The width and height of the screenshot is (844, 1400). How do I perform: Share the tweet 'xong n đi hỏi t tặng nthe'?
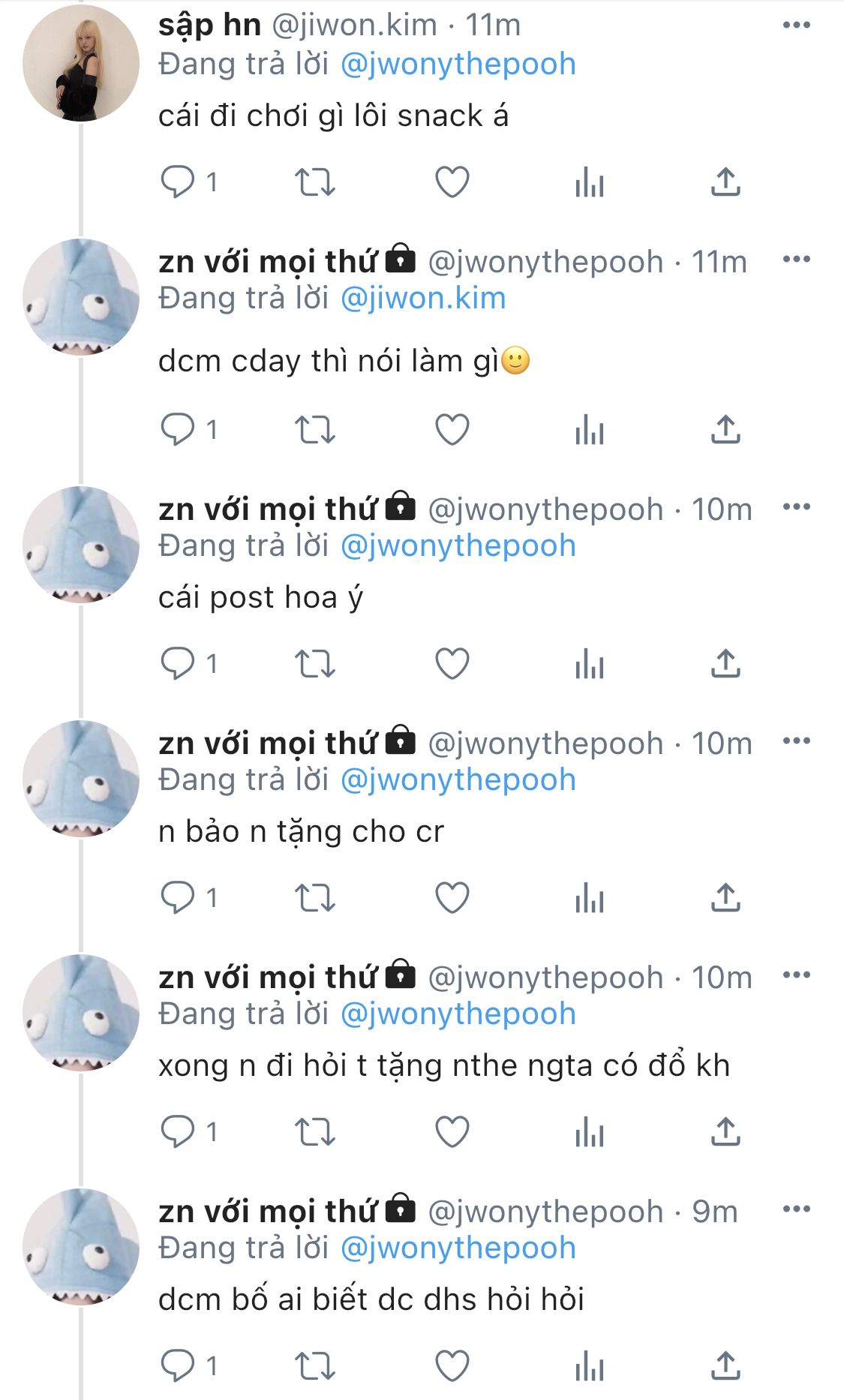pos(725,1132)
